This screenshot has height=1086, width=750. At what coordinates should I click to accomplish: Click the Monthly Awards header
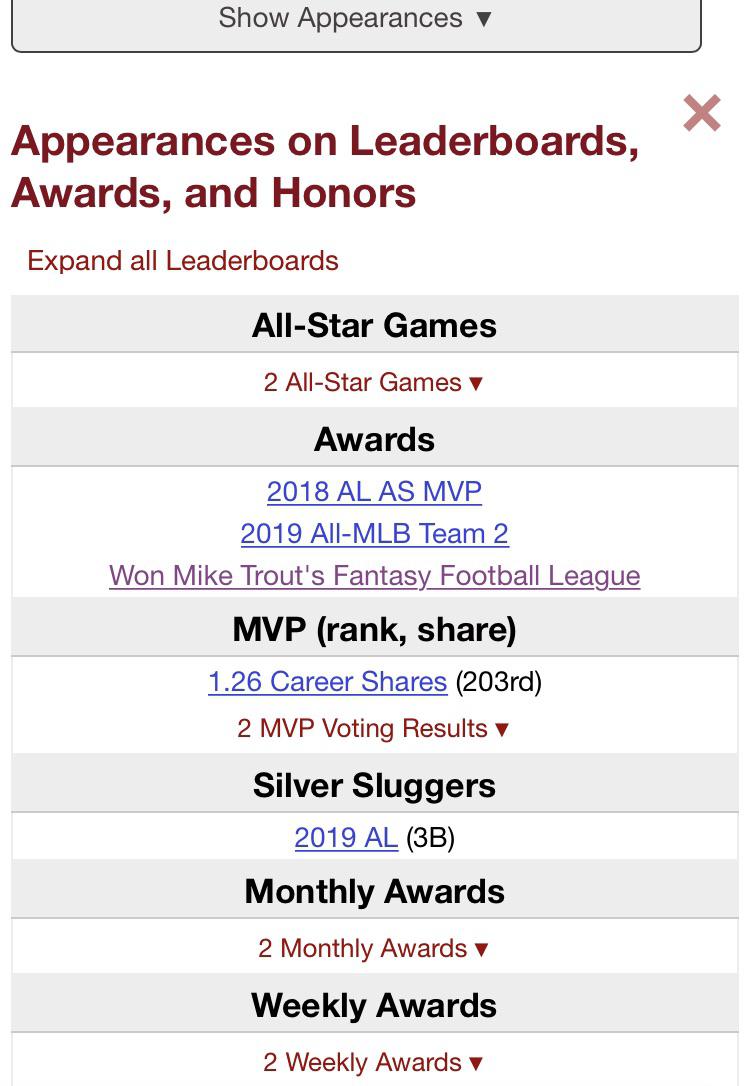(374, 891)
